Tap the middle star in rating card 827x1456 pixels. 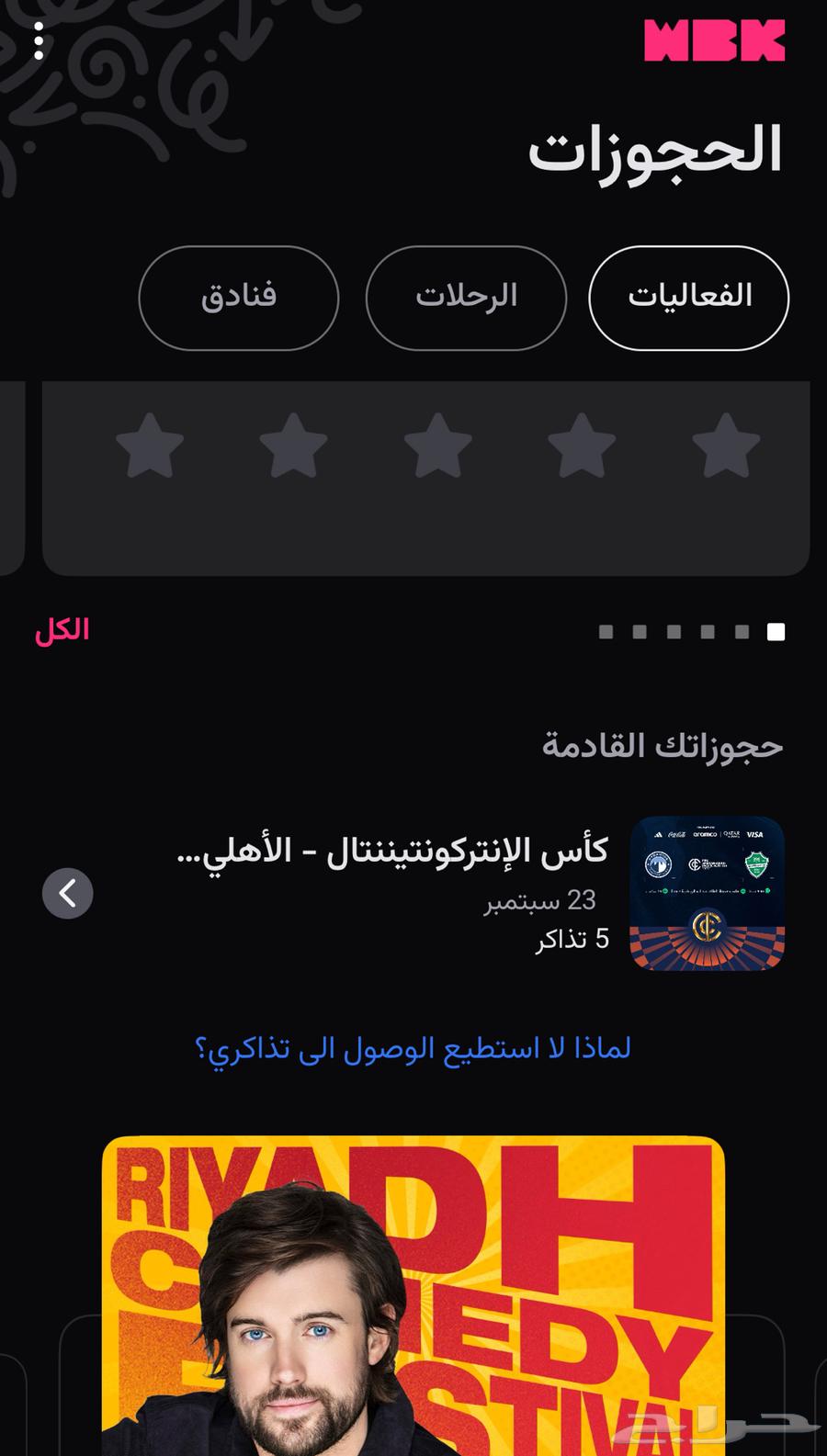point(438,446)
